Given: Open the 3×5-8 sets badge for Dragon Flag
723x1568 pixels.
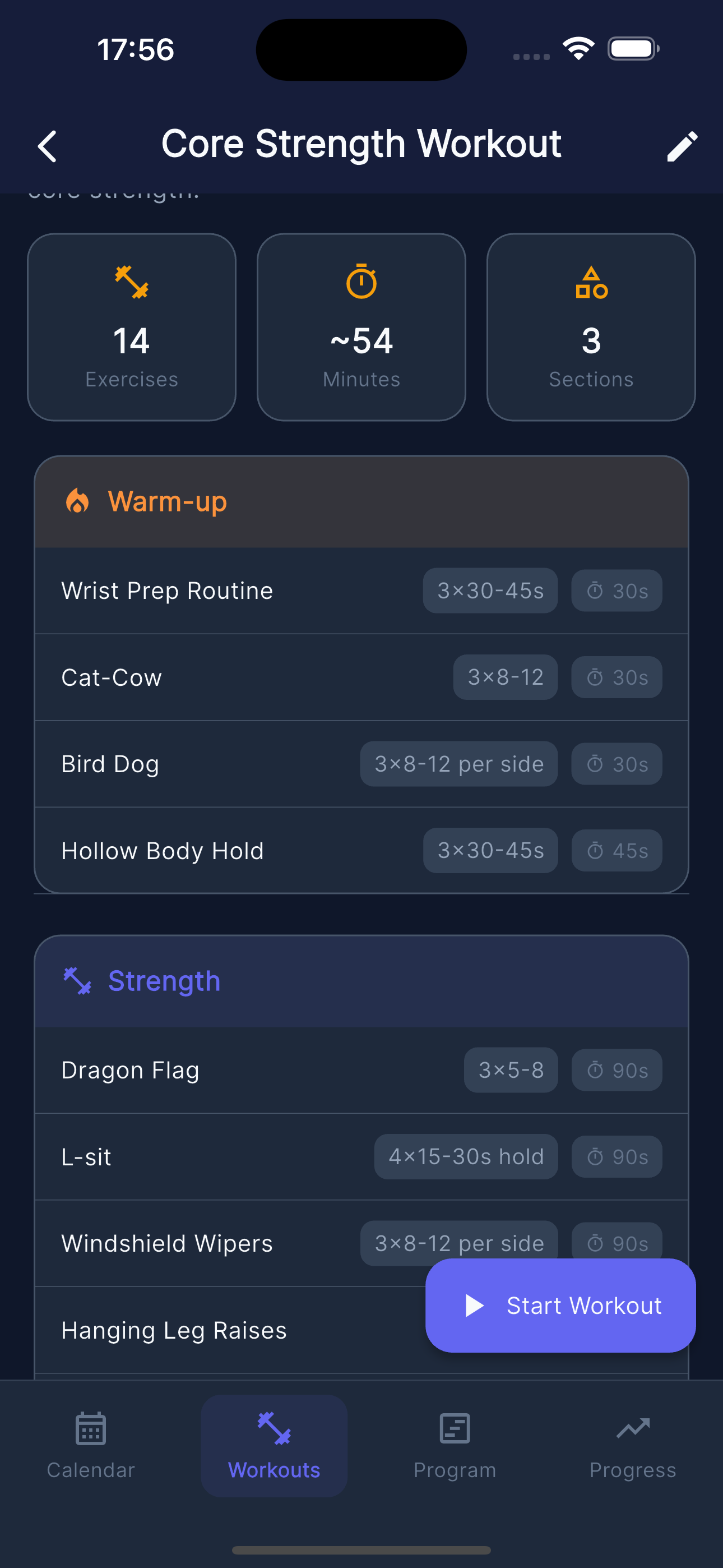Looking at the screenshot, I should point(511,1069).
